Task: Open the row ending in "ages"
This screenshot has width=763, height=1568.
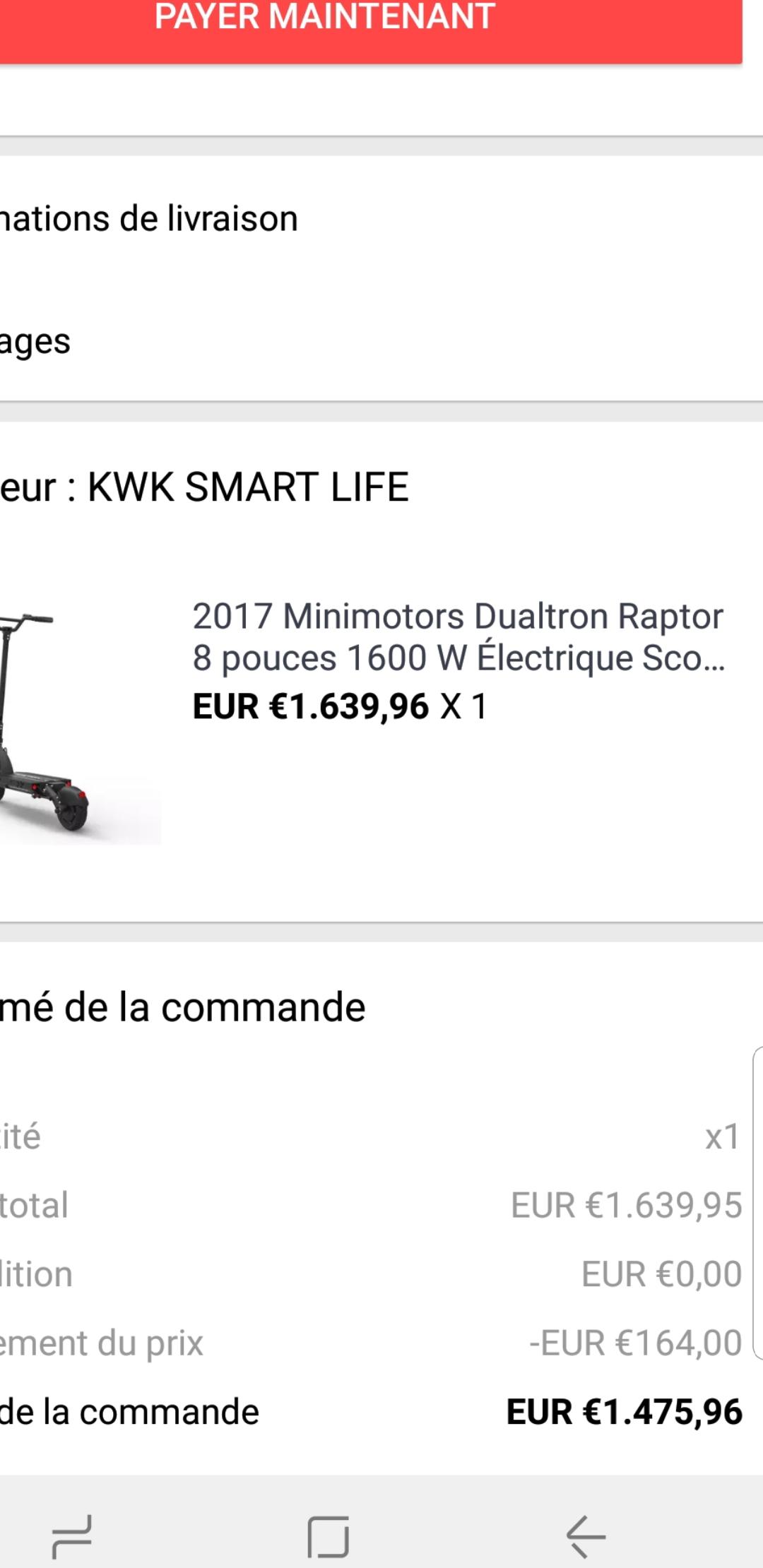Action: [x=381, y=341]
